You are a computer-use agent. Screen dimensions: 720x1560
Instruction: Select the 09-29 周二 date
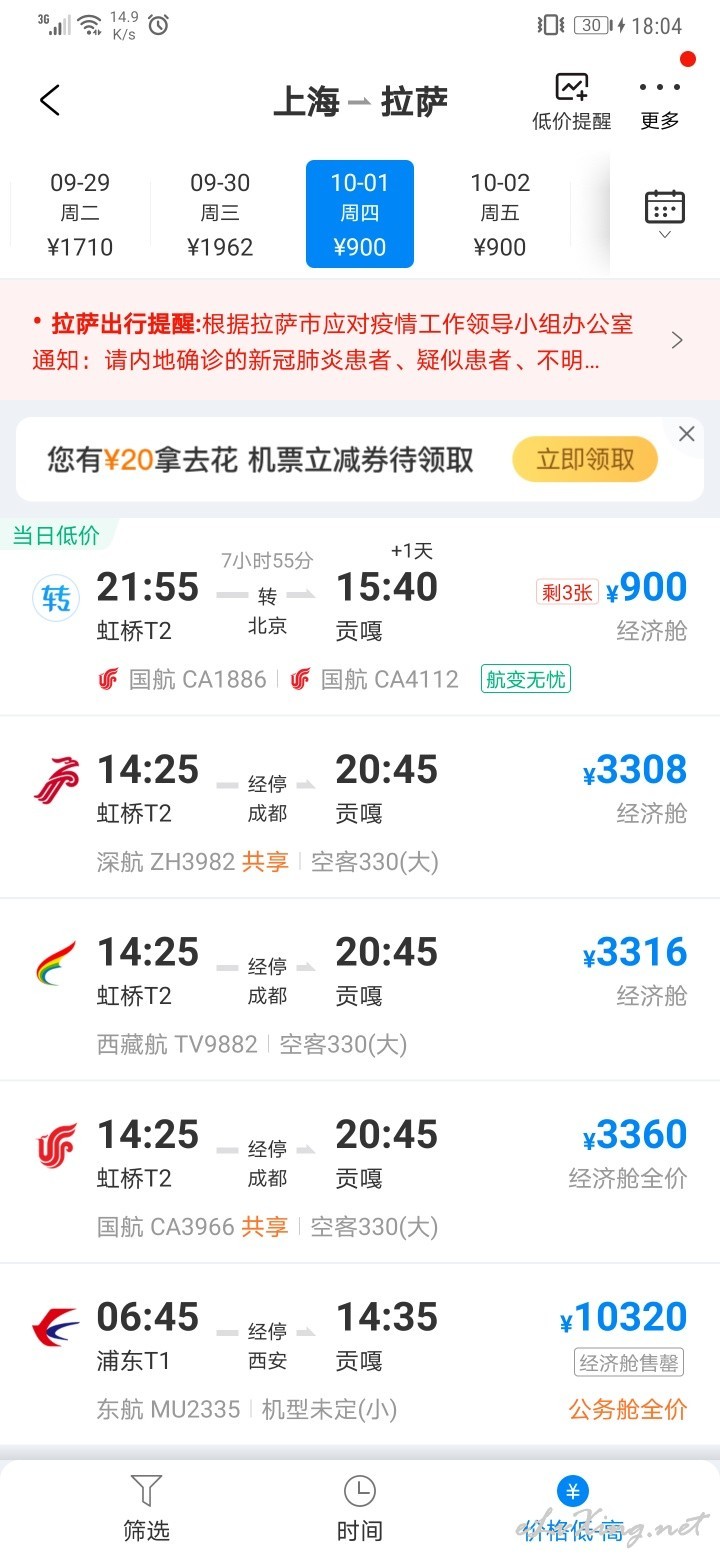80,214
